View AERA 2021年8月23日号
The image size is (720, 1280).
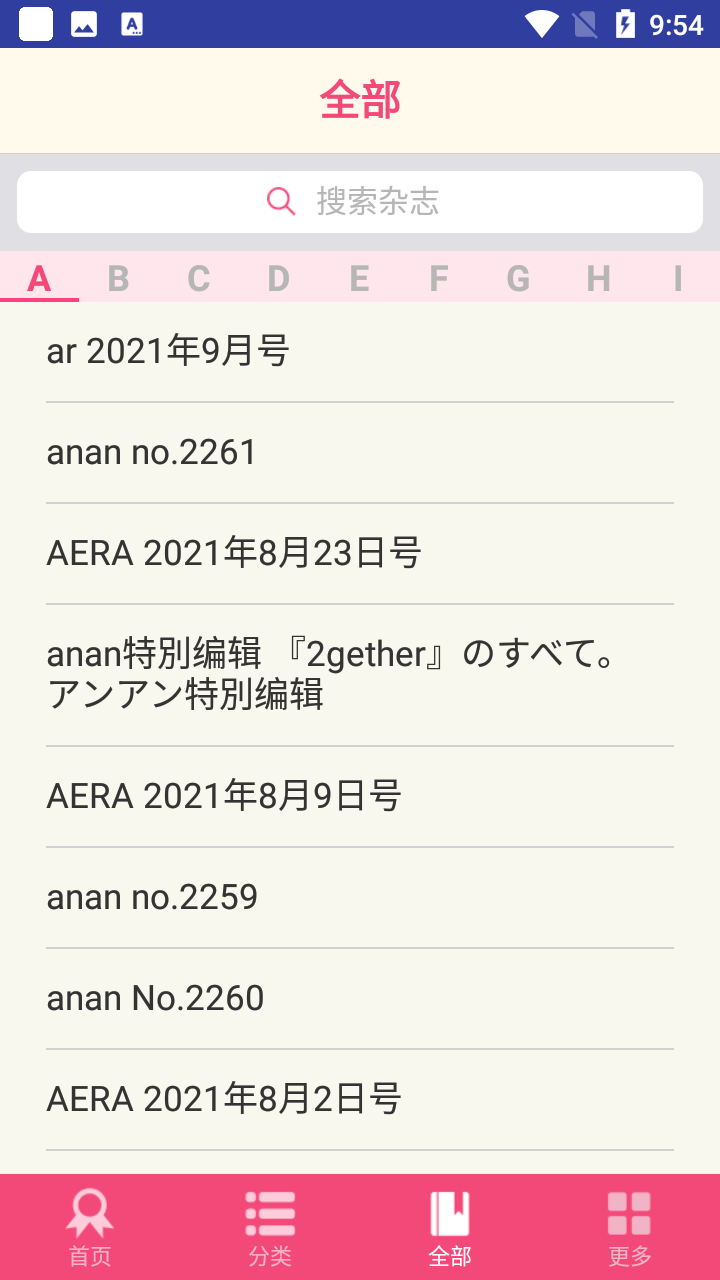pos(360,554)
